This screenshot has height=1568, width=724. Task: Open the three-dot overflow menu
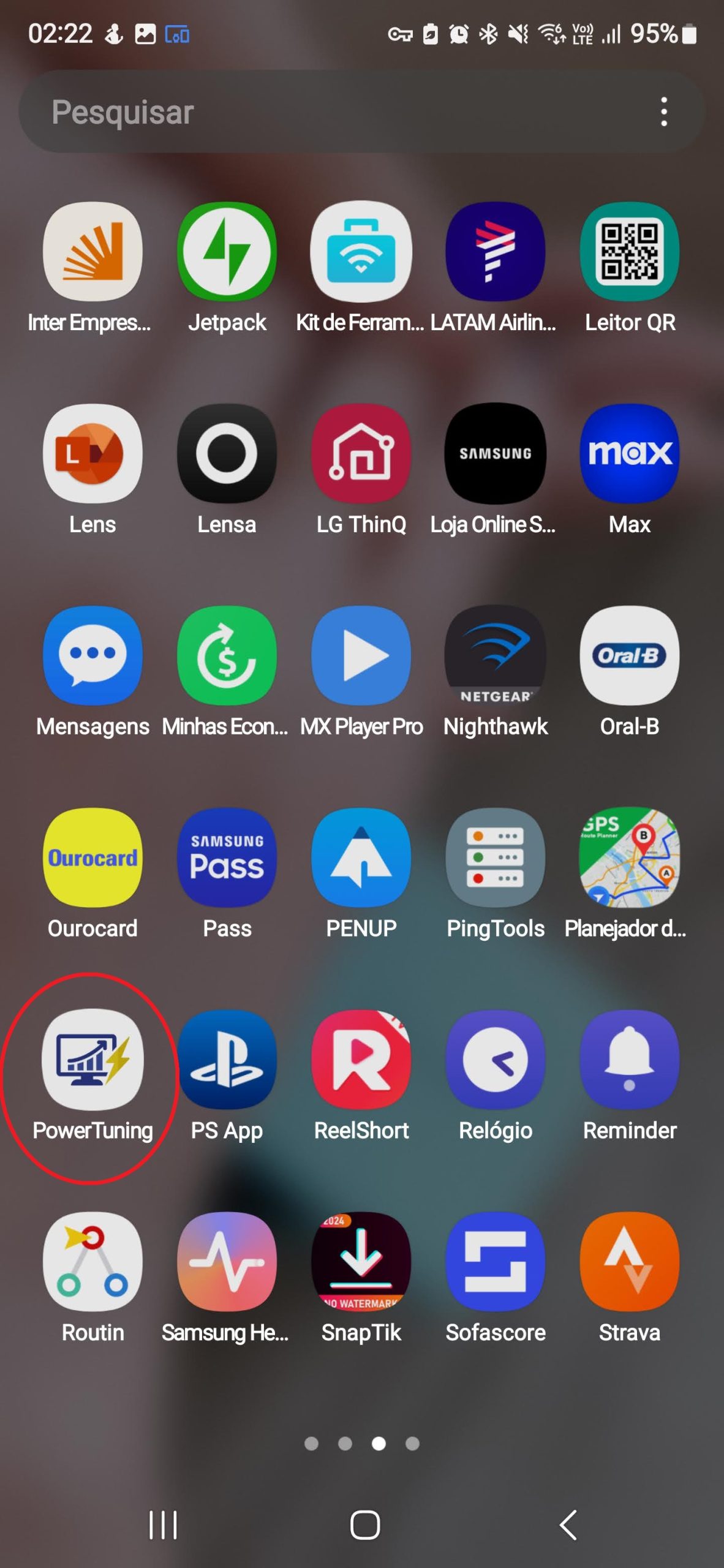(x=664, y=112)
